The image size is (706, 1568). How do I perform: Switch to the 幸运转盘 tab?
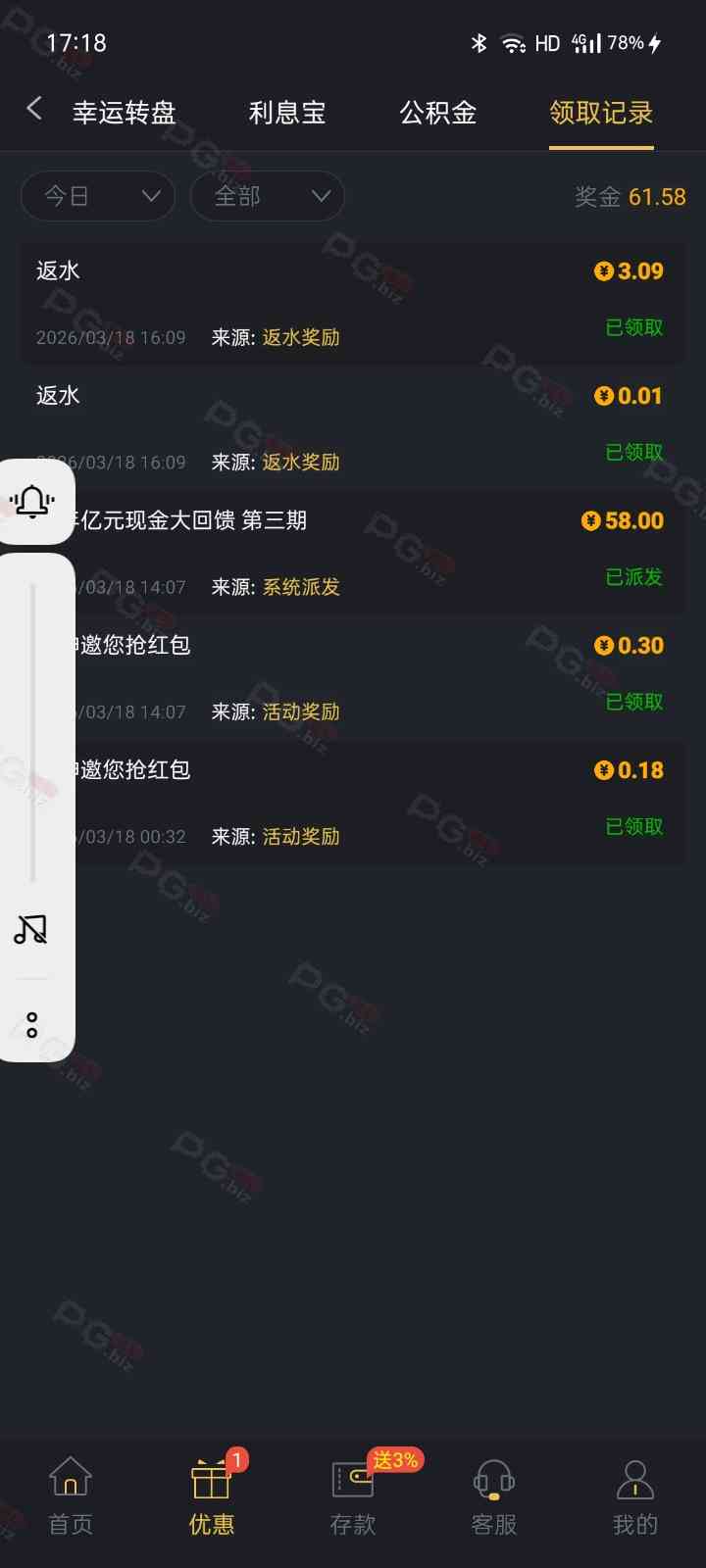point(124,113)
